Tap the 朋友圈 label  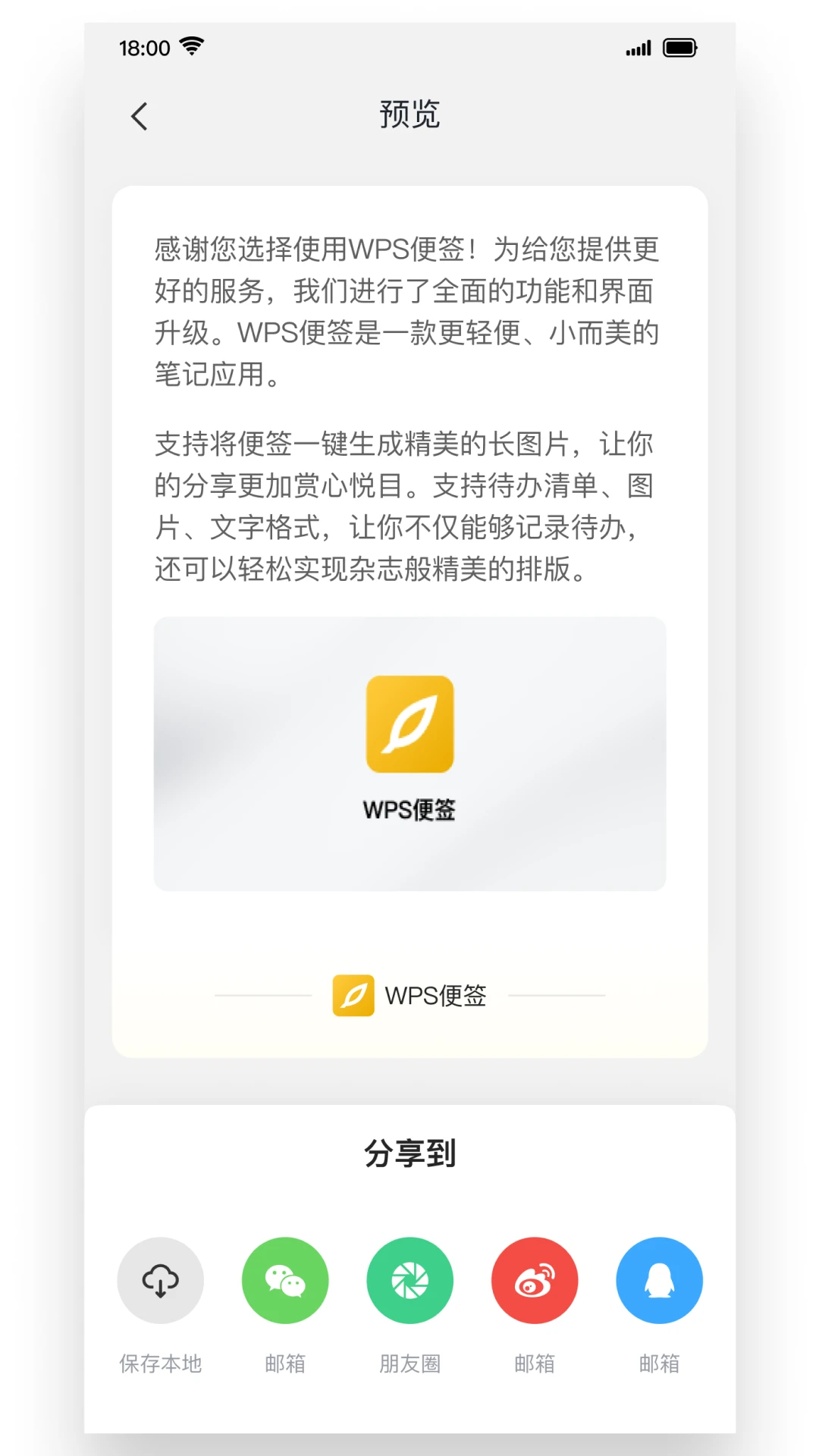tap(409, 1363)
